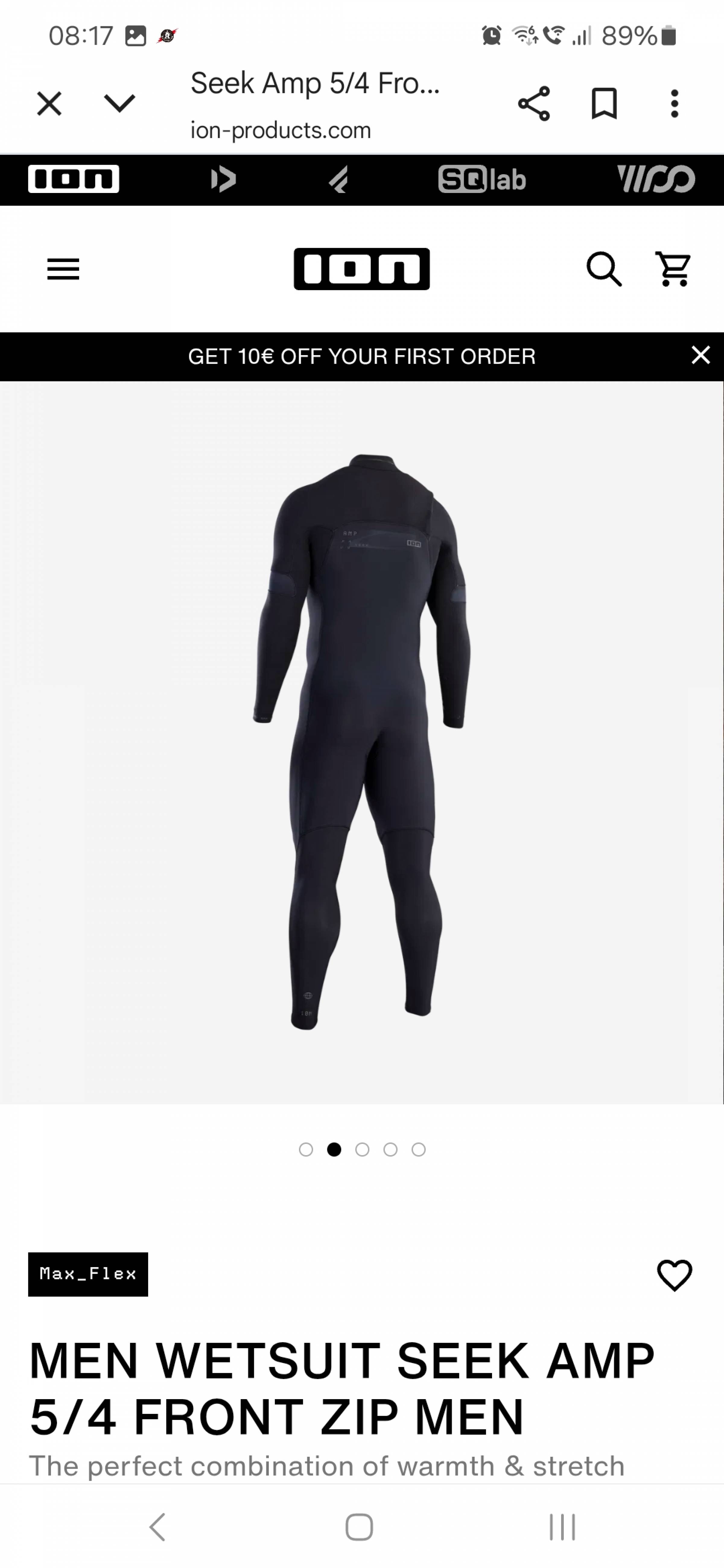Go back using the system back button

tap(158, 1527)
